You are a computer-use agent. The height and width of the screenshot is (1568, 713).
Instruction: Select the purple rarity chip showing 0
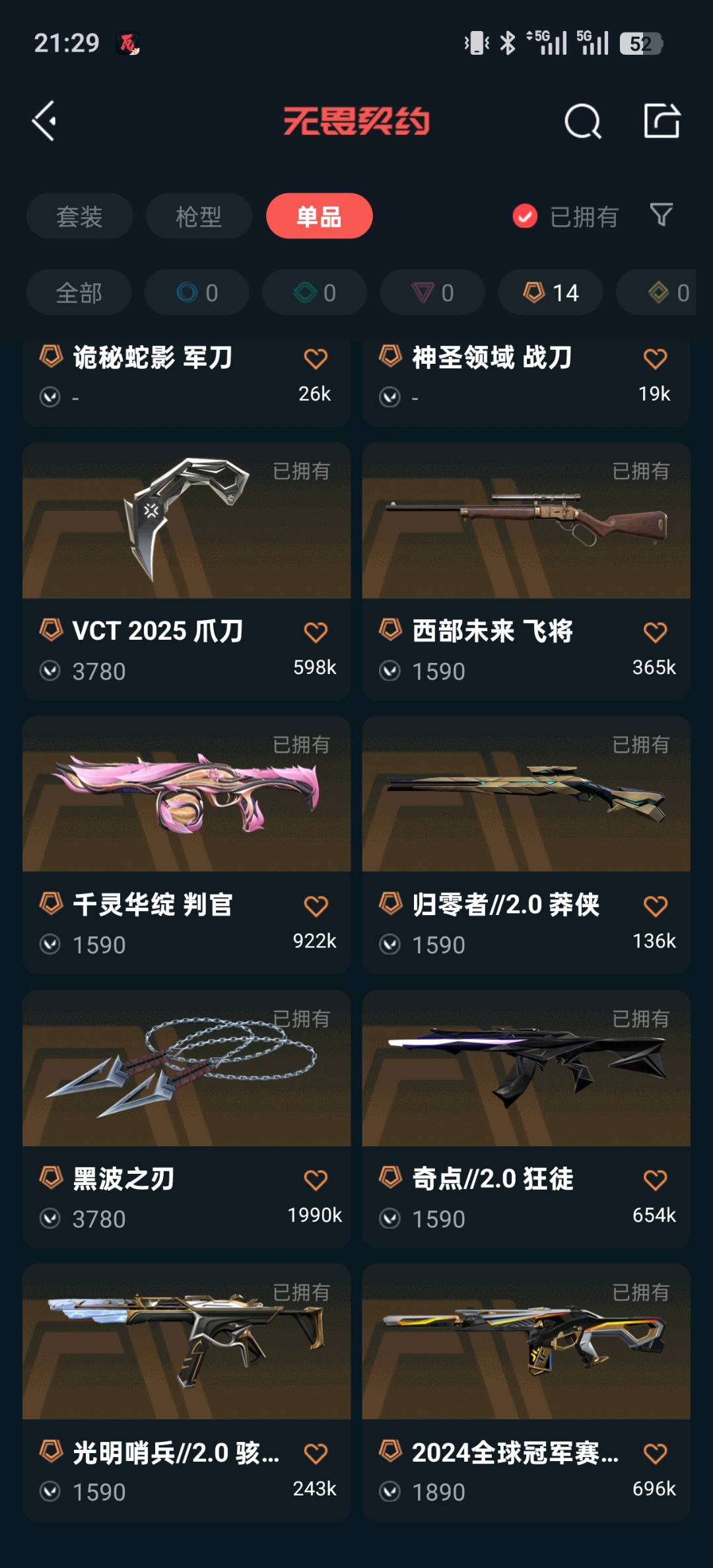pos(432,292)
